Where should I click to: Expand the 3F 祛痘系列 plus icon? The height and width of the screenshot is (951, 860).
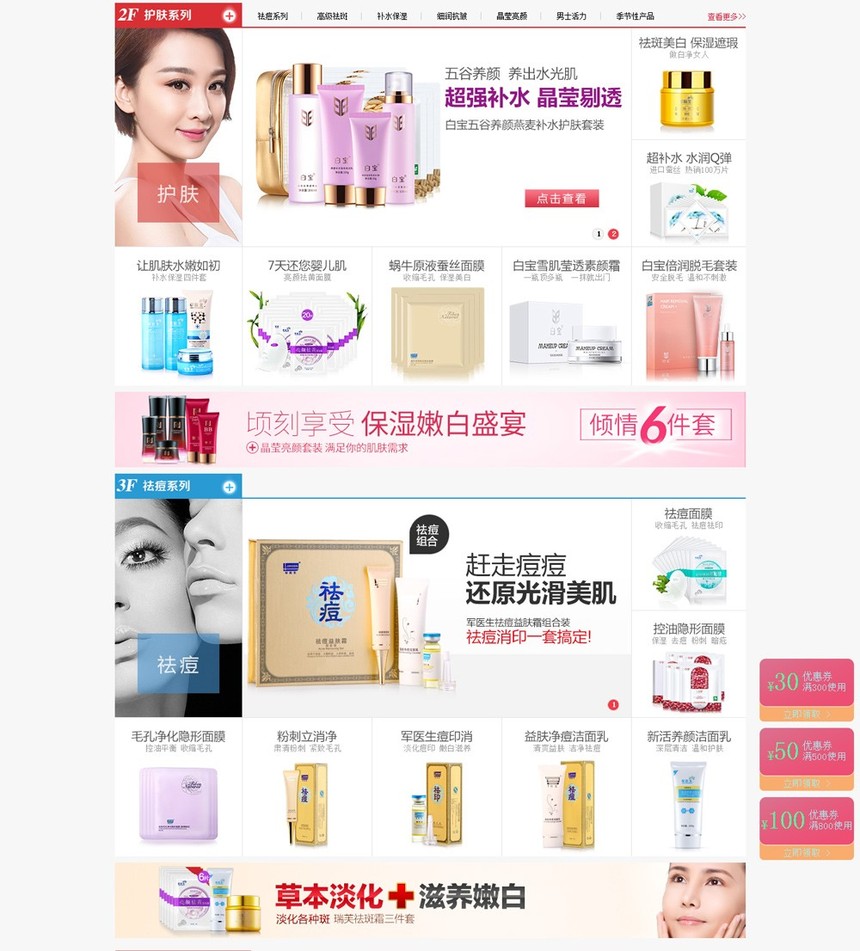229,487
